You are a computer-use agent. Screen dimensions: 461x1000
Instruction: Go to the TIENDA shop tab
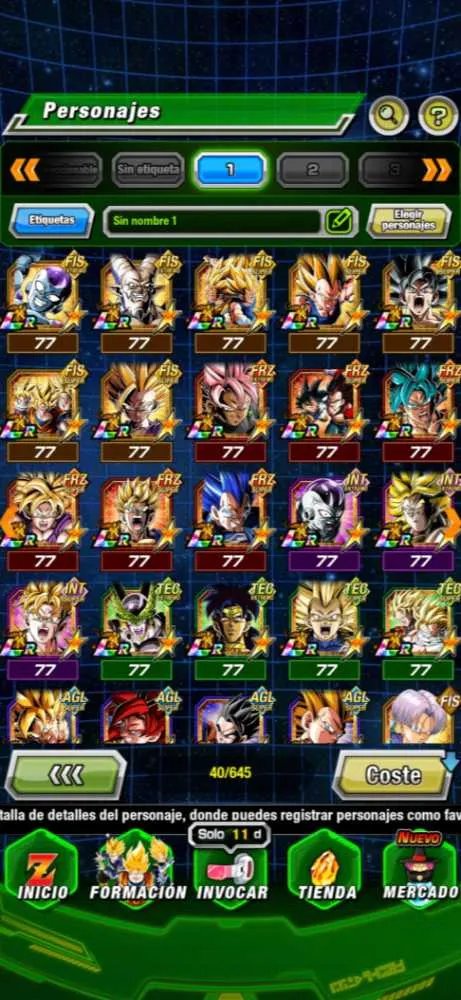(326, 870)
